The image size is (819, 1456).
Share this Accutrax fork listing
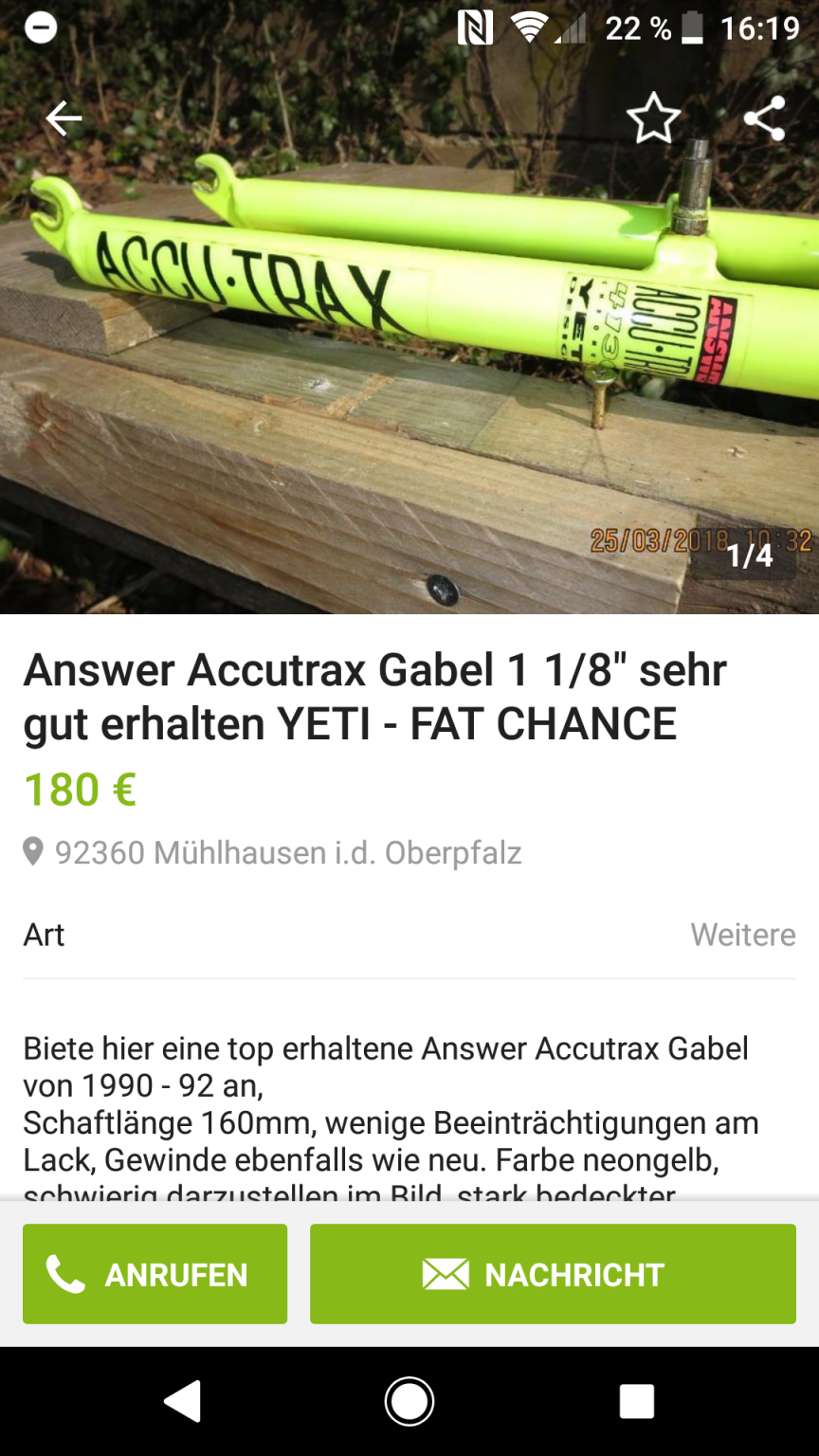[x=764, y=118]
